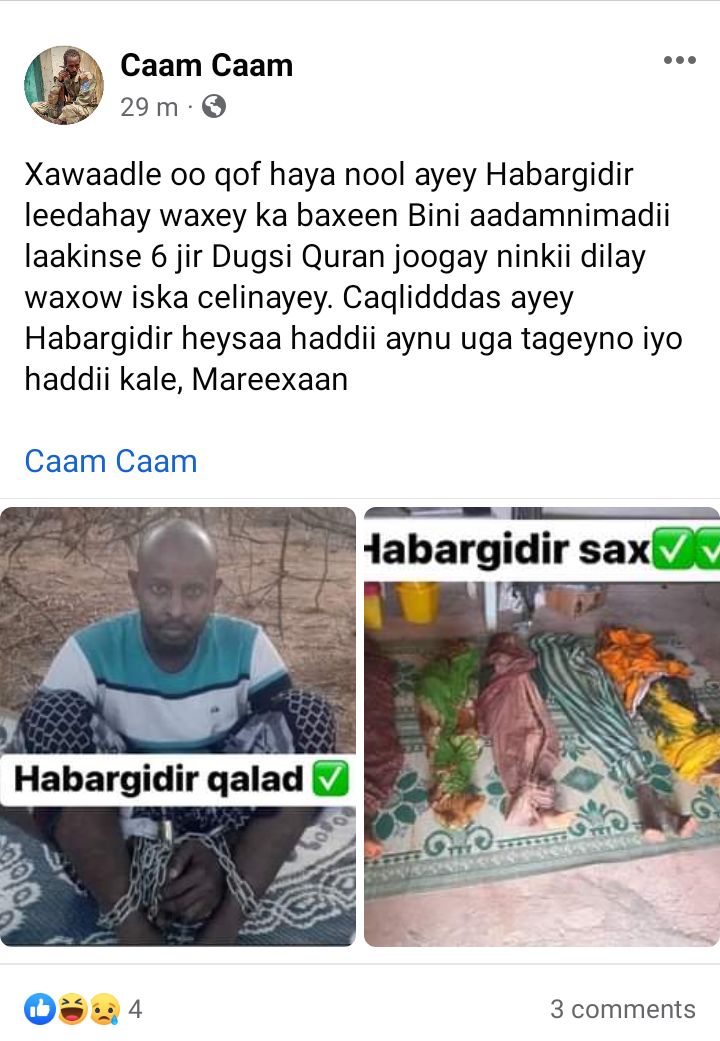This screenshot has width=720, height=1041.
Task: Open the 3 comments
Action: [622, 1009]
